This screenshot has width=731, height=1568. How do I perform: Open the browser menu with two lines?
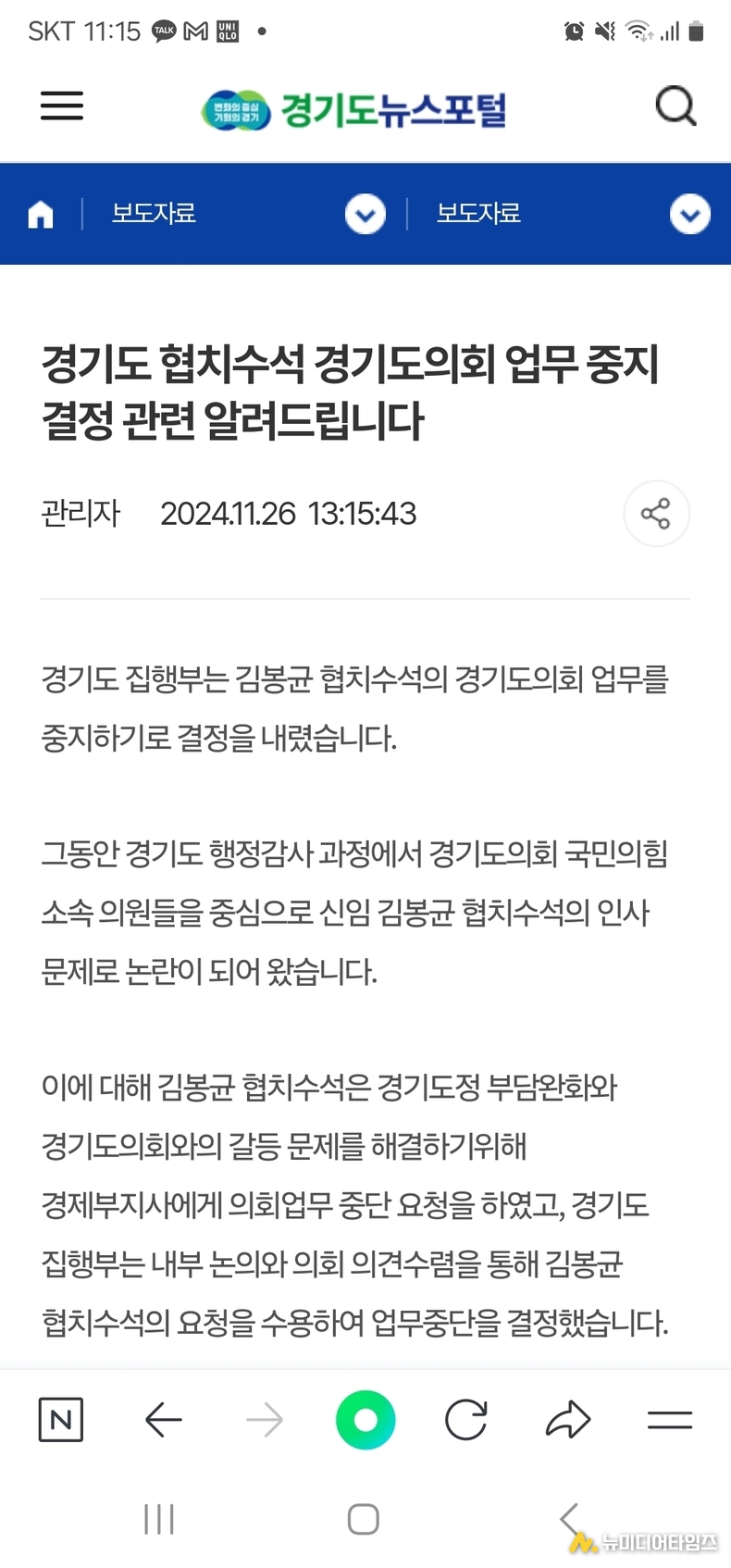click(x=670, y=1420)
